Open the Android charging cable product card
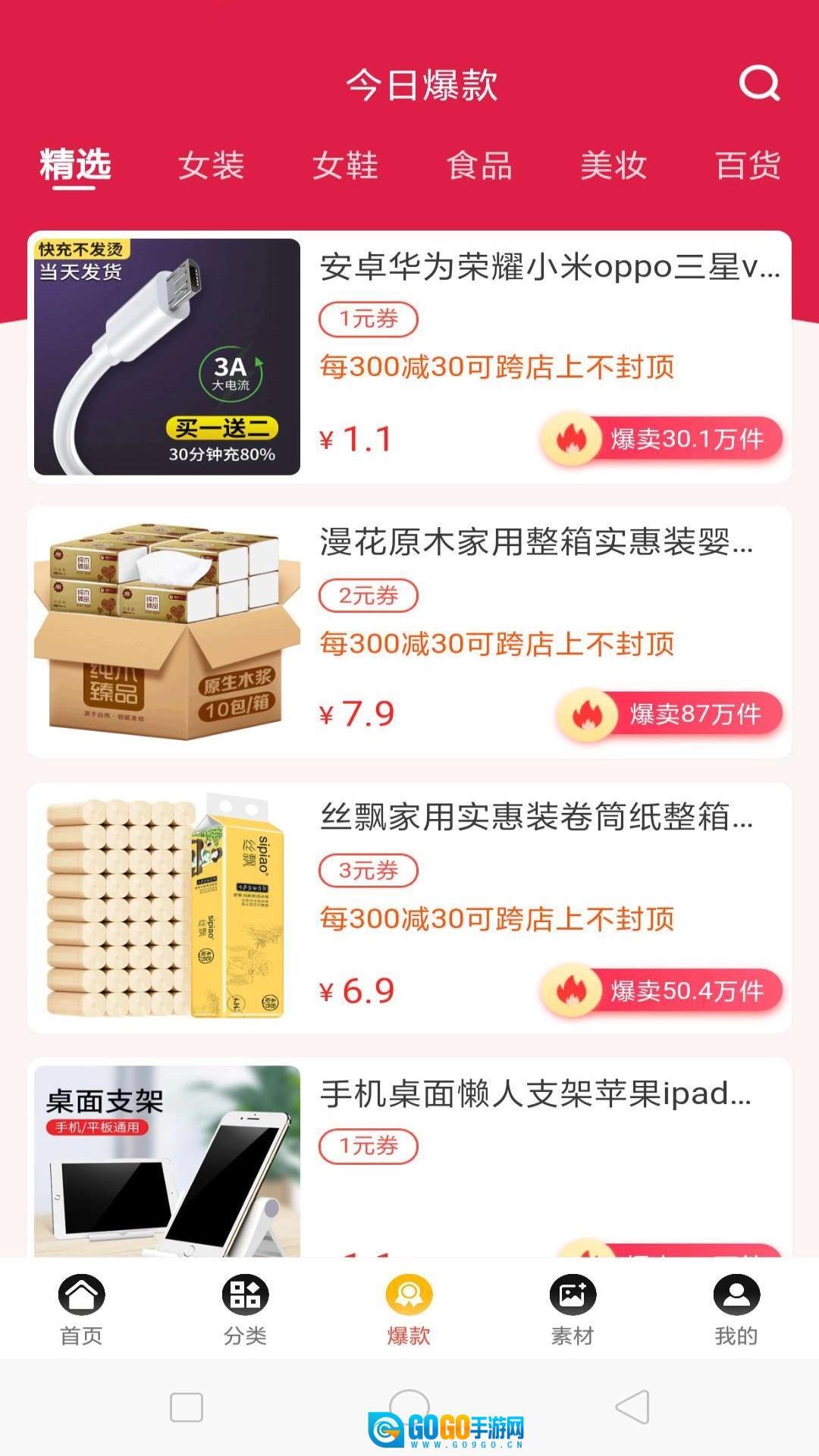The height and width of the screenshot is (1456, 819). [x=409, y=356]
